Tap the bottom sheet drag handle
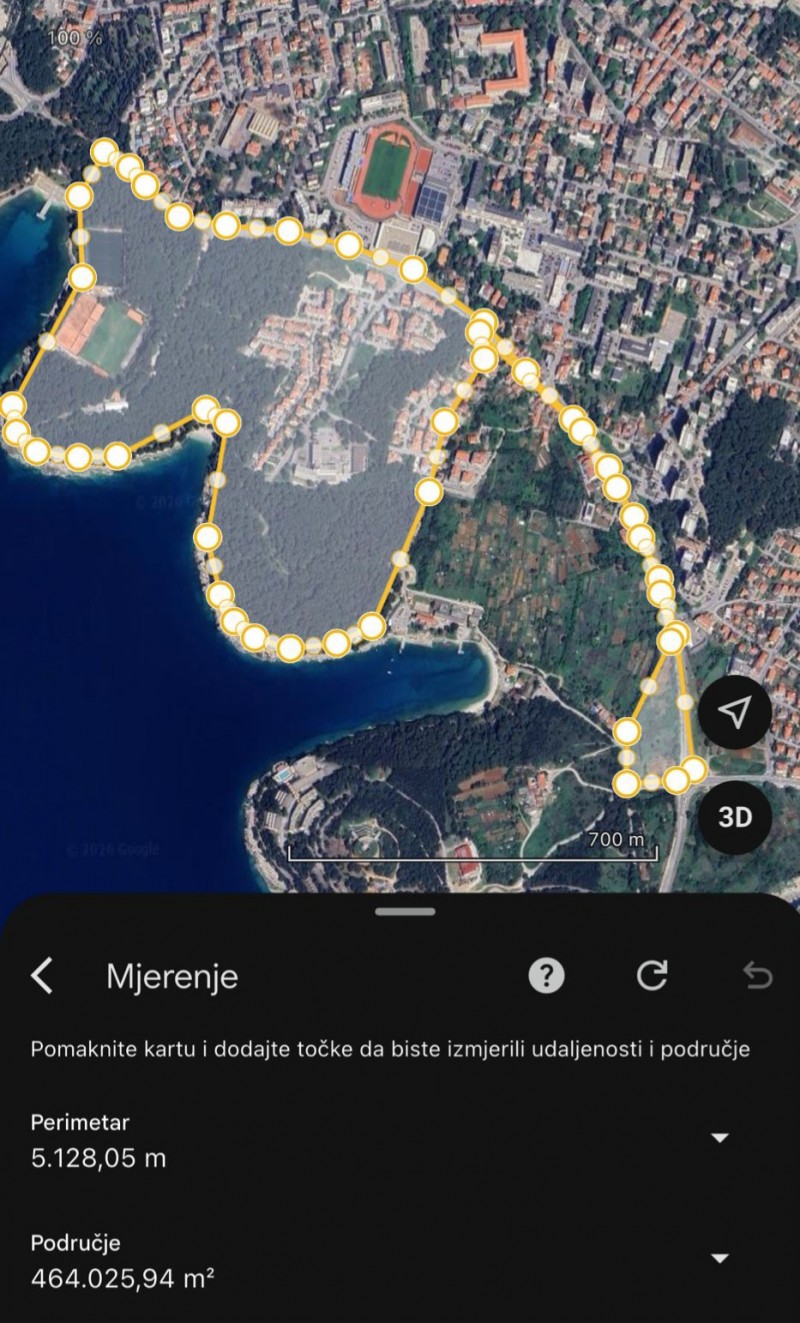The width and height of the screenshot is (800, 1323). pyautogui.click(x=405, y=911)
